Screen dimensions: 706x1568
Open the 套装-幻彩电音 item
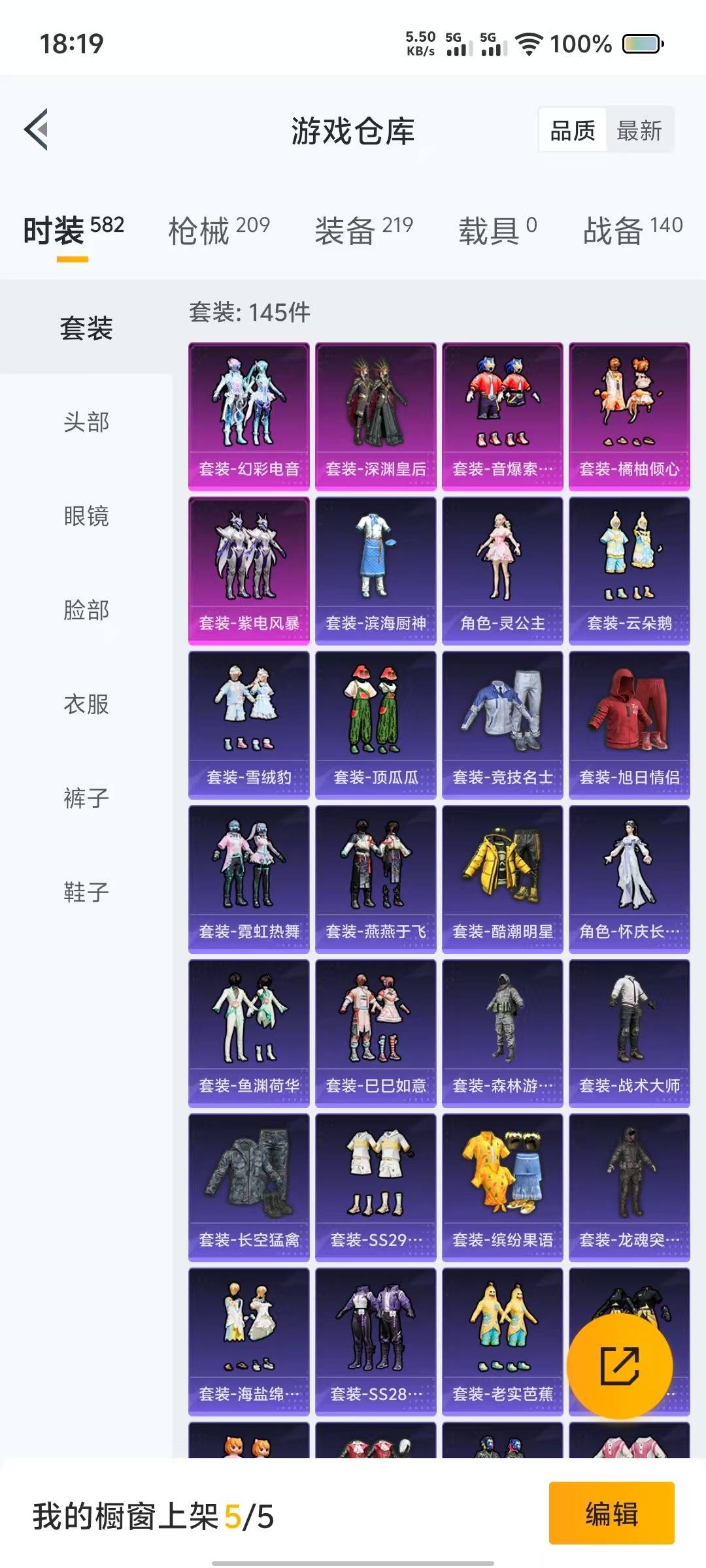click(249, 417)
